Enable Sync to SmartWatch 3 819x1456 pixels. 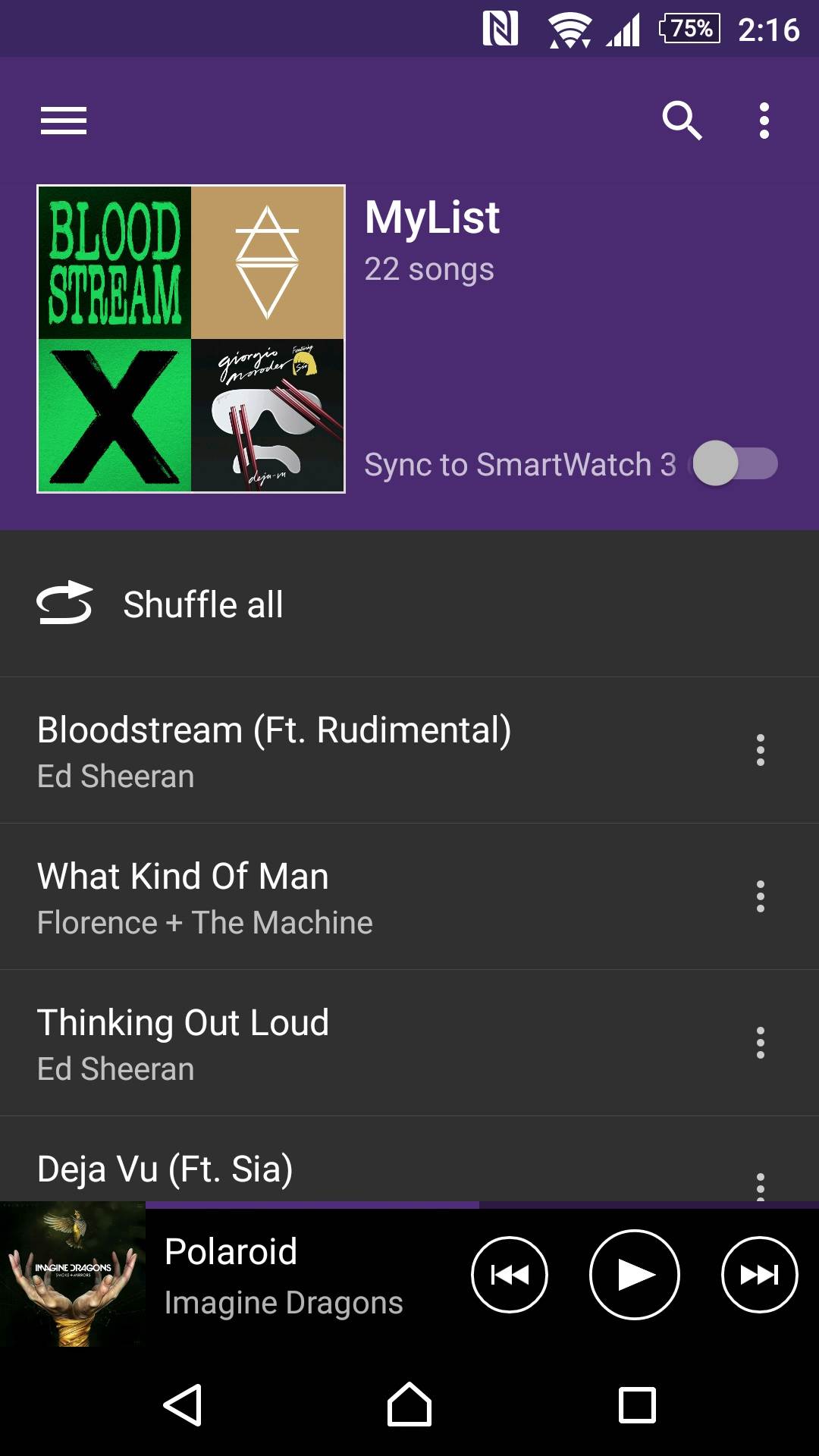(x=734, y=464)
